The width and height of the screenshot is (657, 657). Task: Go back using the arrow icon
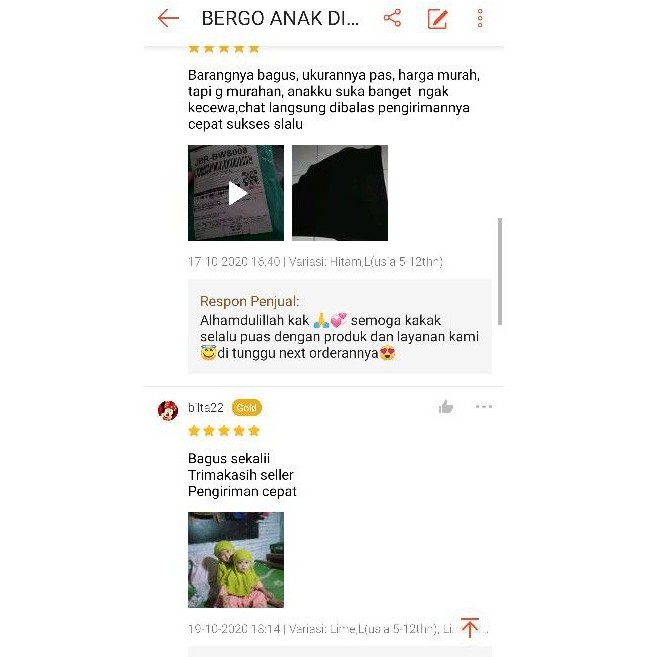(x=168, y=18)
